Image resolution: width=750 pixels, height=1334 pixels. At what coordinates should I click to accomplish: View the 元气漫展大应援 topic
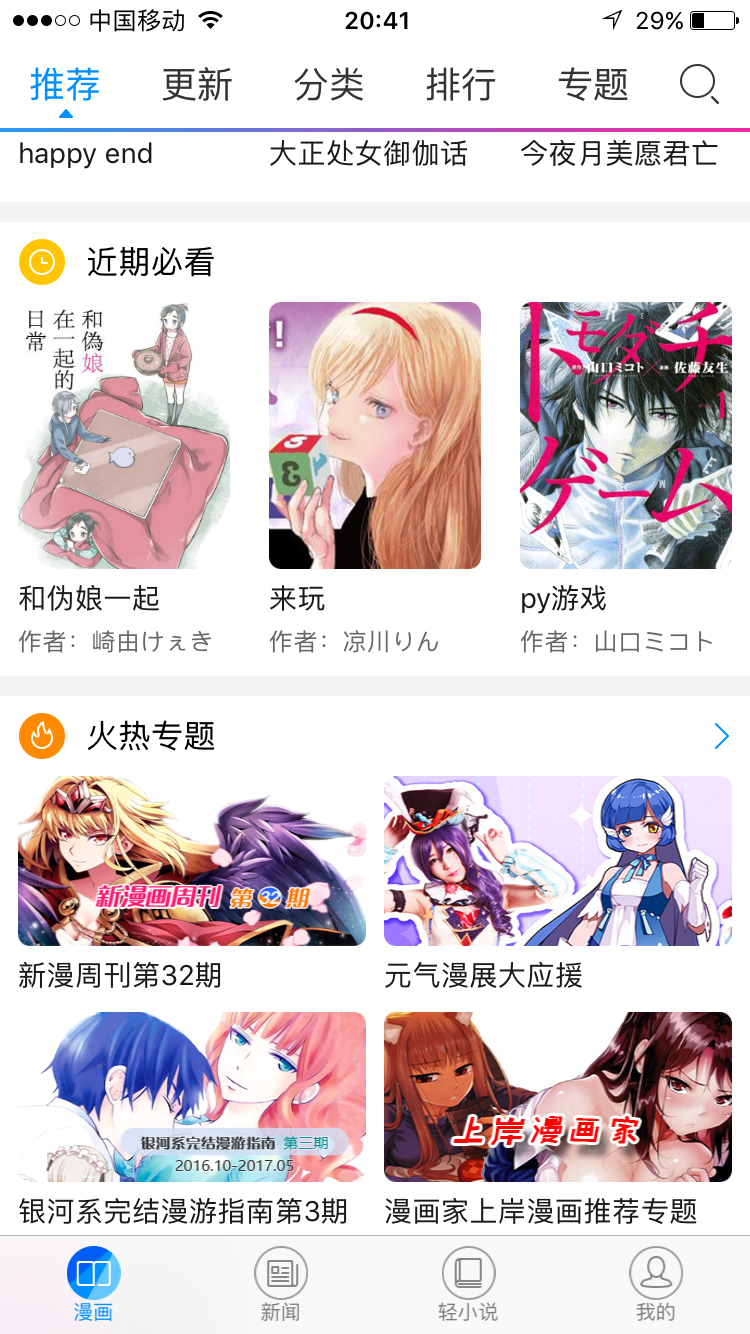click(x=558, y=861)
